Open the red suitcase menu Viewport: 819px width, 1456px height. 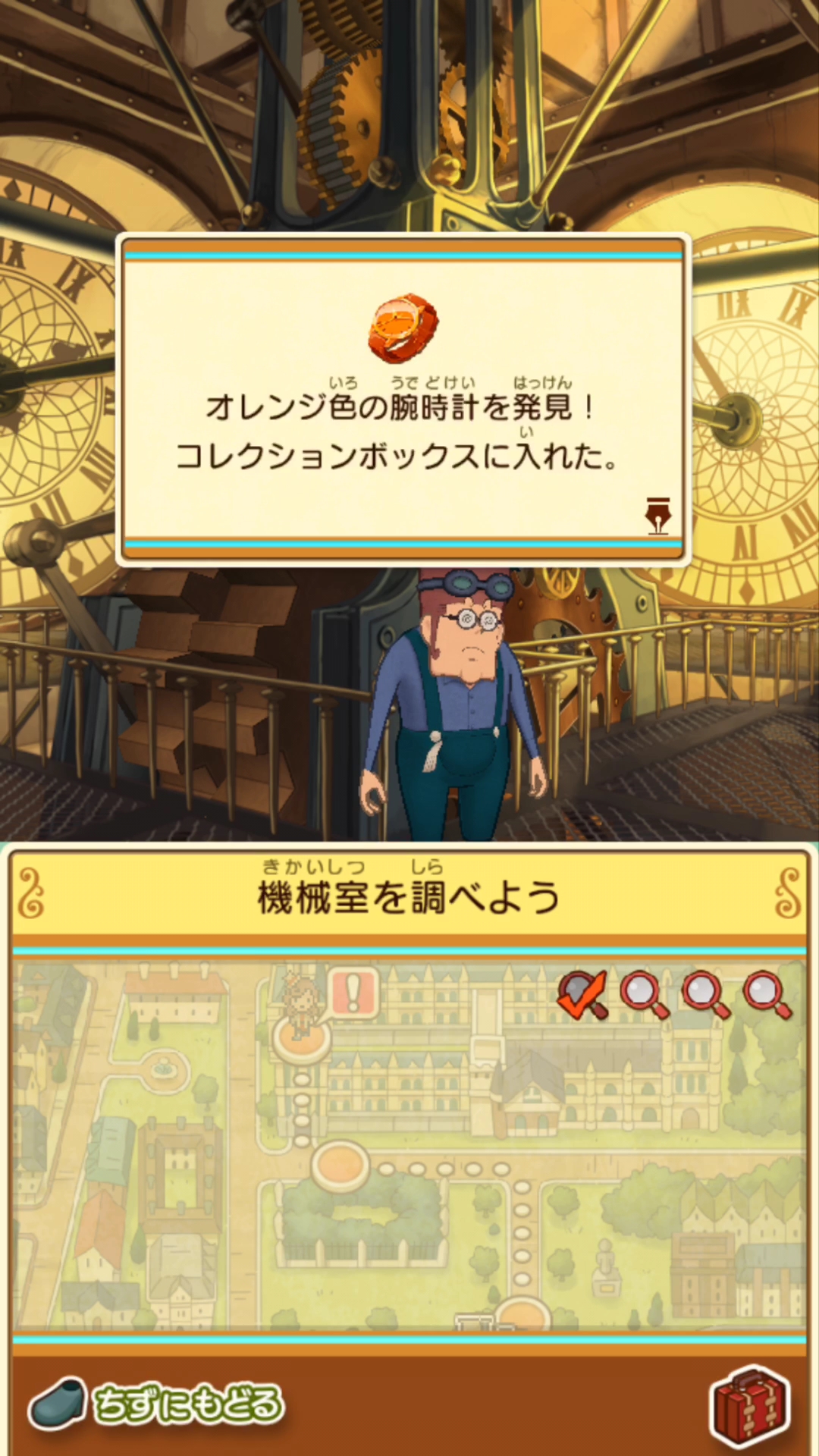[751, 1405]
